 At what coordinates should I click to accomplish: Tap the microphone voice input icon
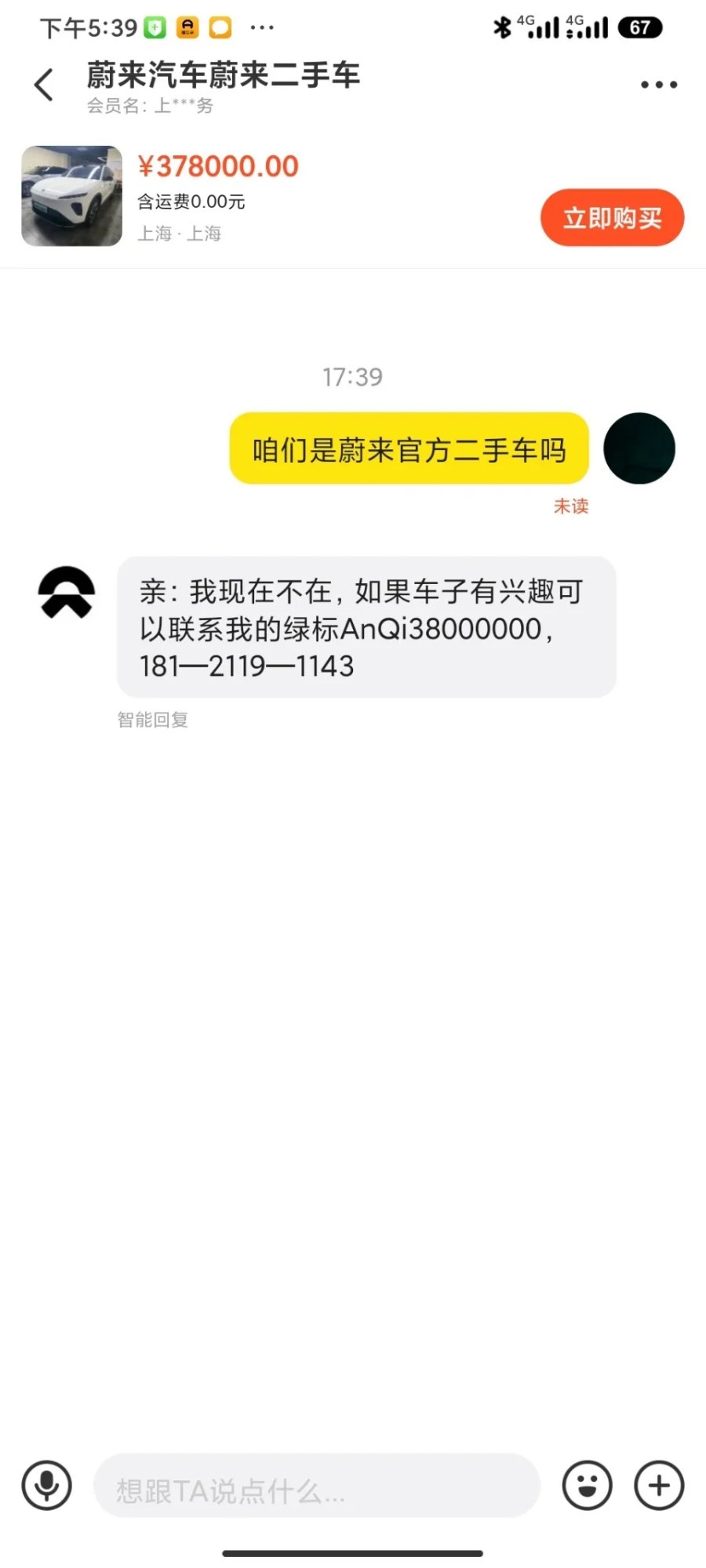point(47,1485)
